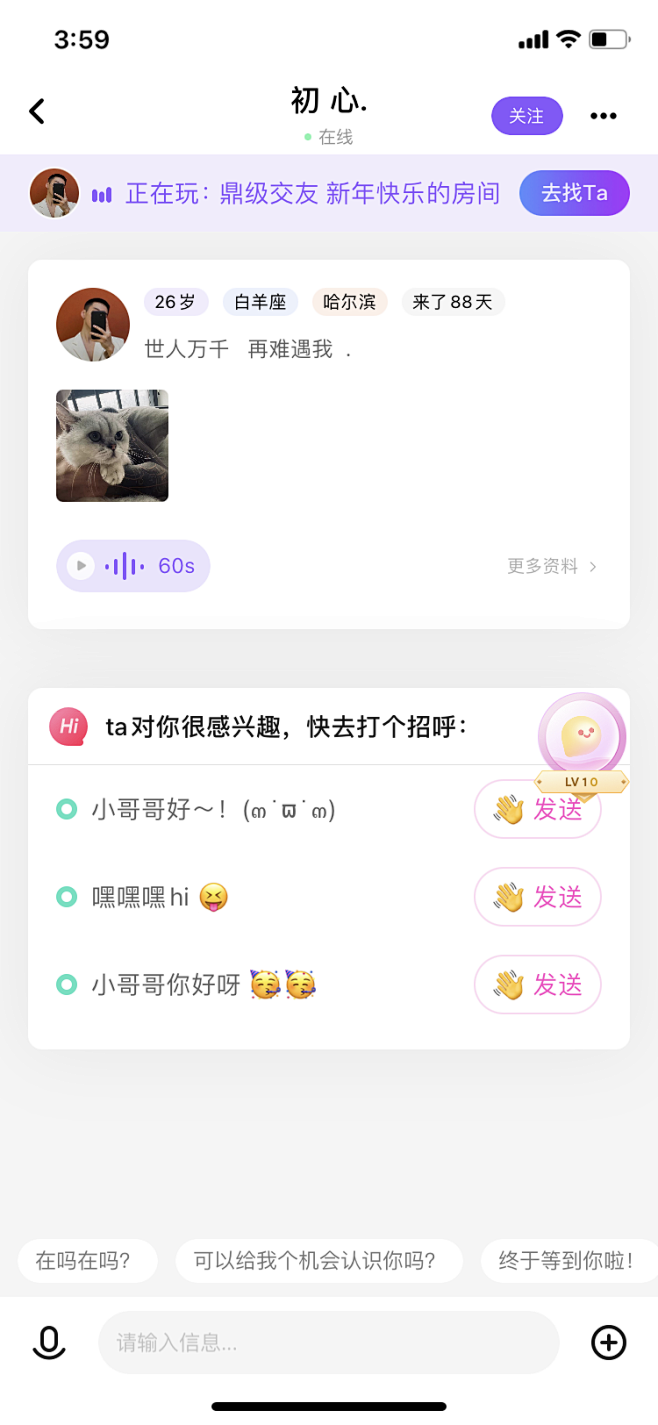Send the greeting 小哥哥你好呀

pos(537,985)
